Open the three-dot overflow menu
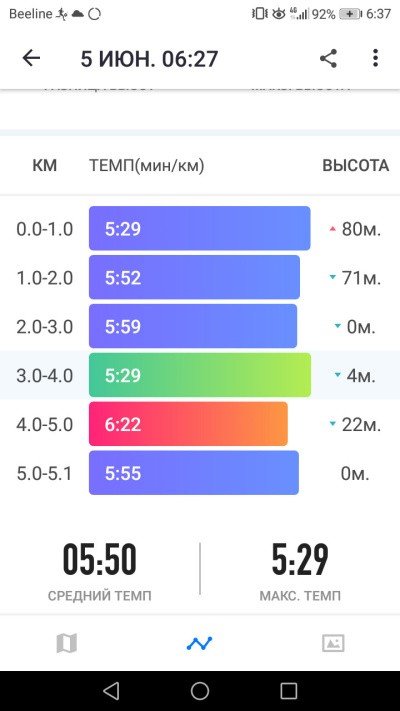400x711 pixels. coord(375,58)
